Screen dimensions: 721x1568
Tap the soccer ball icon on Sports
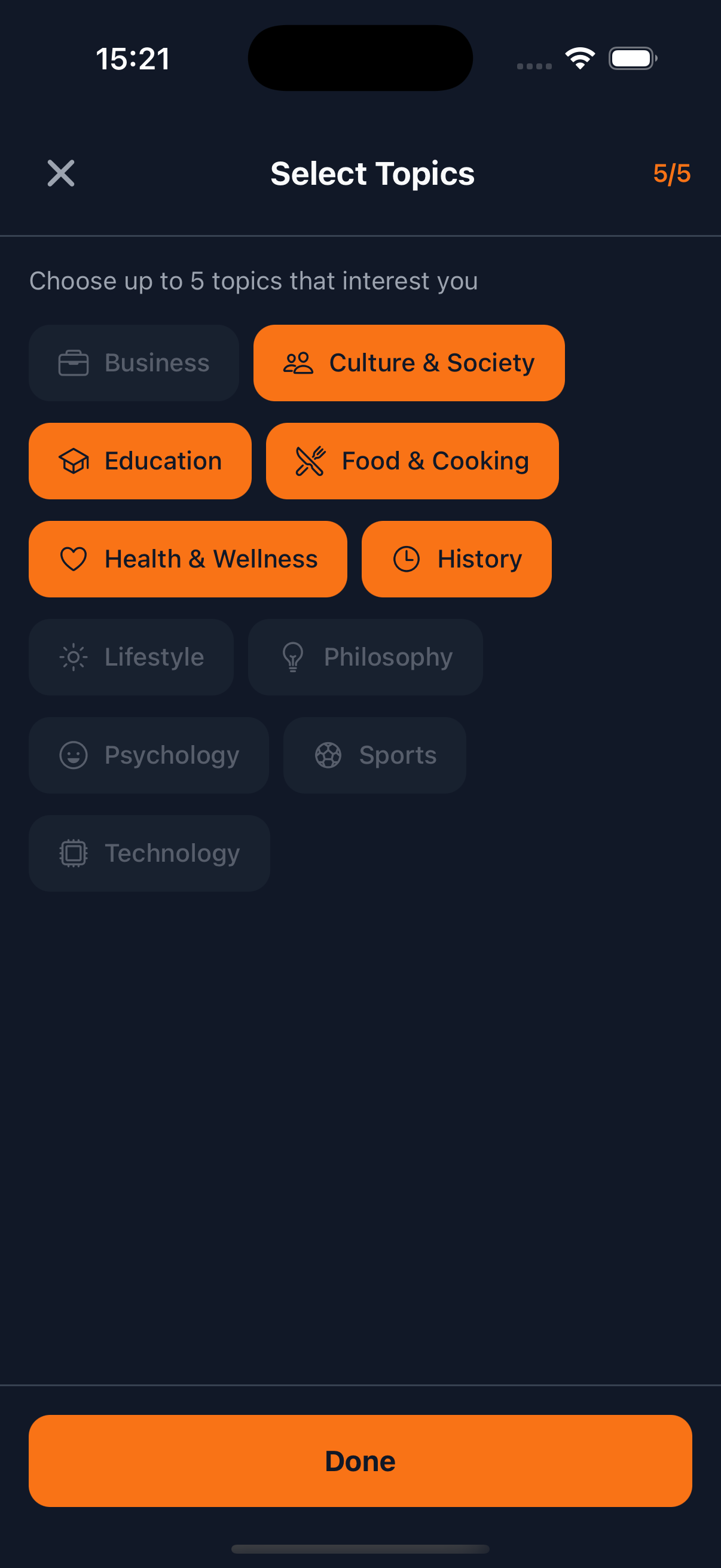pyautogui.click(x=329, y=755)
